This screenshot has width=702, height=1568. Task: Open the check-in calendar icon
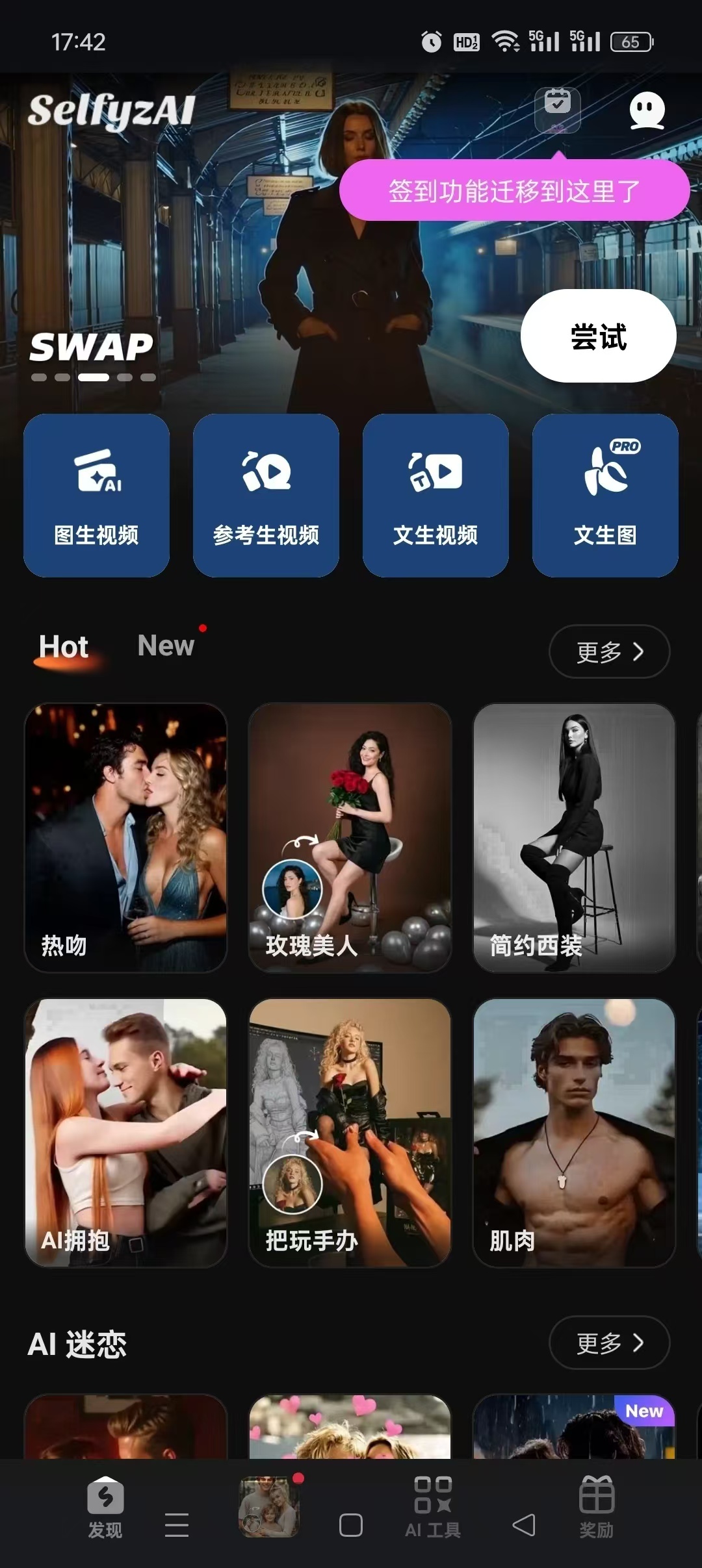click(x=557, y=108)
